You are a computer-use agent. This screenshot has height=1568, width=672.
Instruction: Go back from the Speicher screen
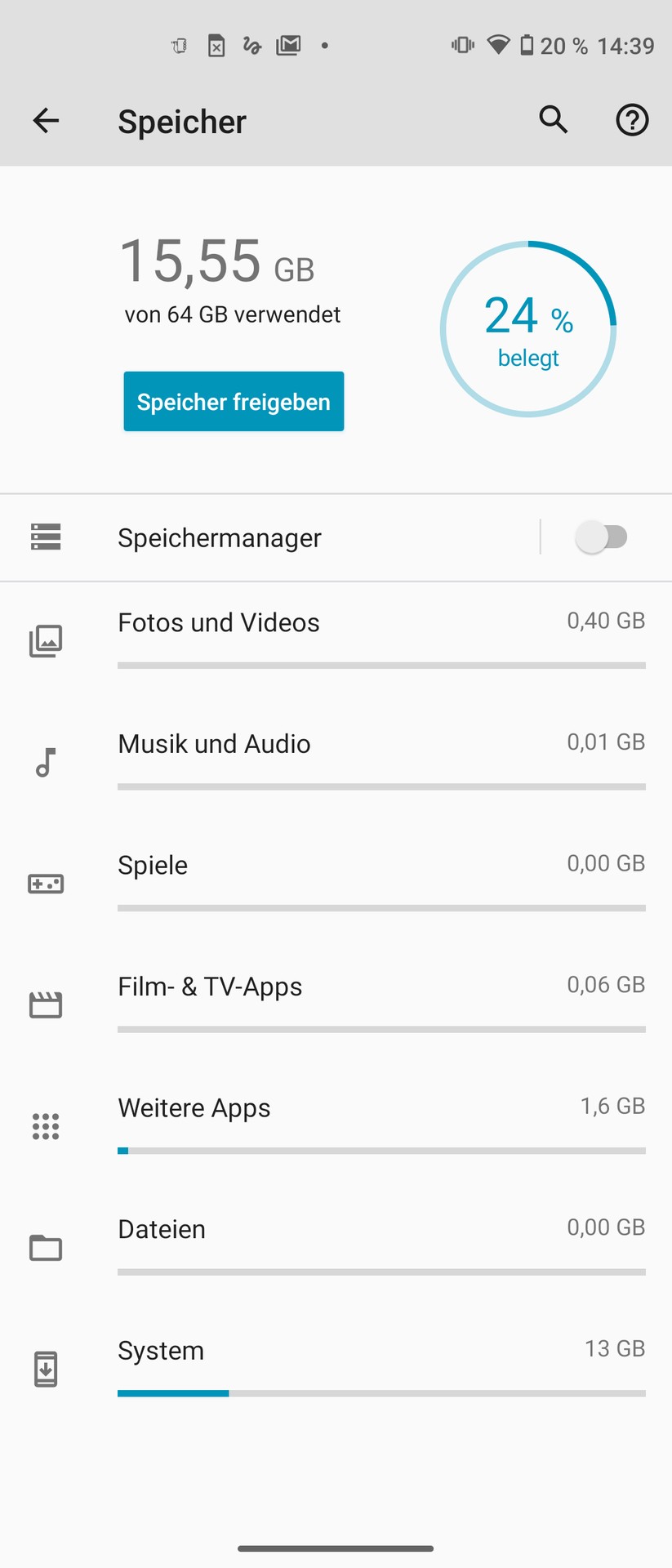tap(46, 121)
